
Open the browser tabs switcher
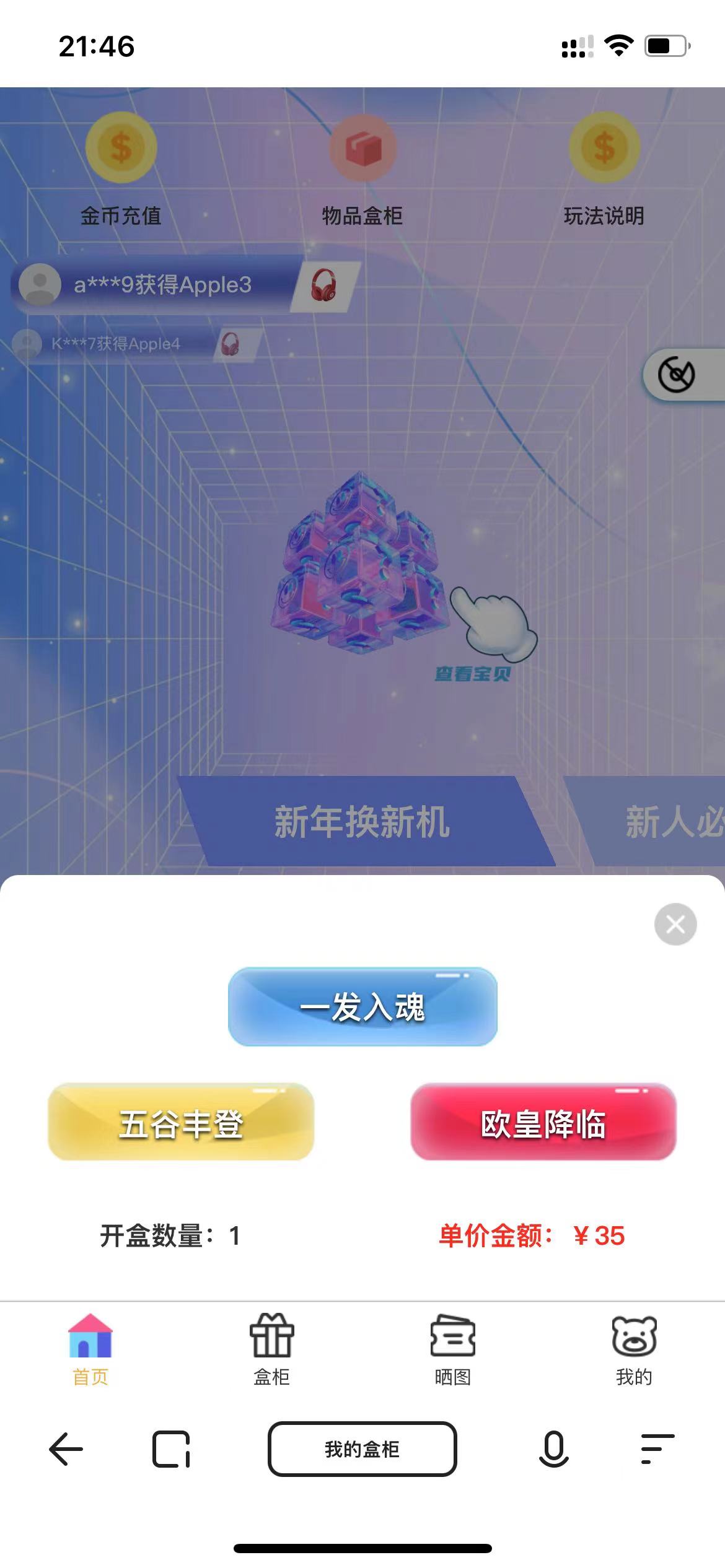(171, 1449)
